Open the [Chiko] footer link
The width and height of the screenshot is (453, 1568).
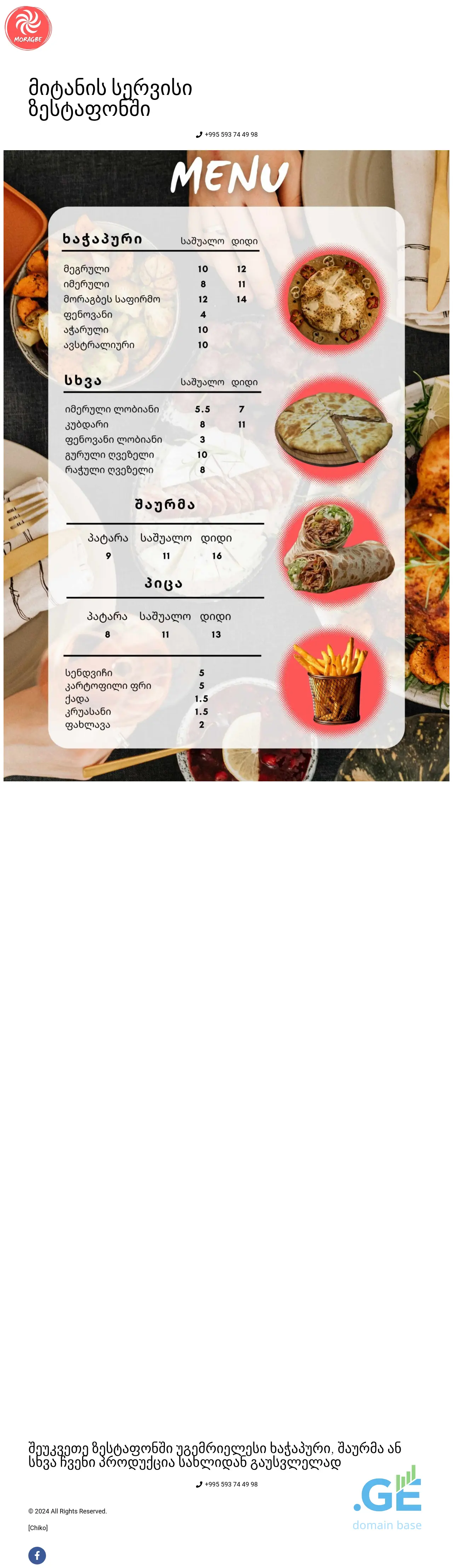pos(38,1527)
